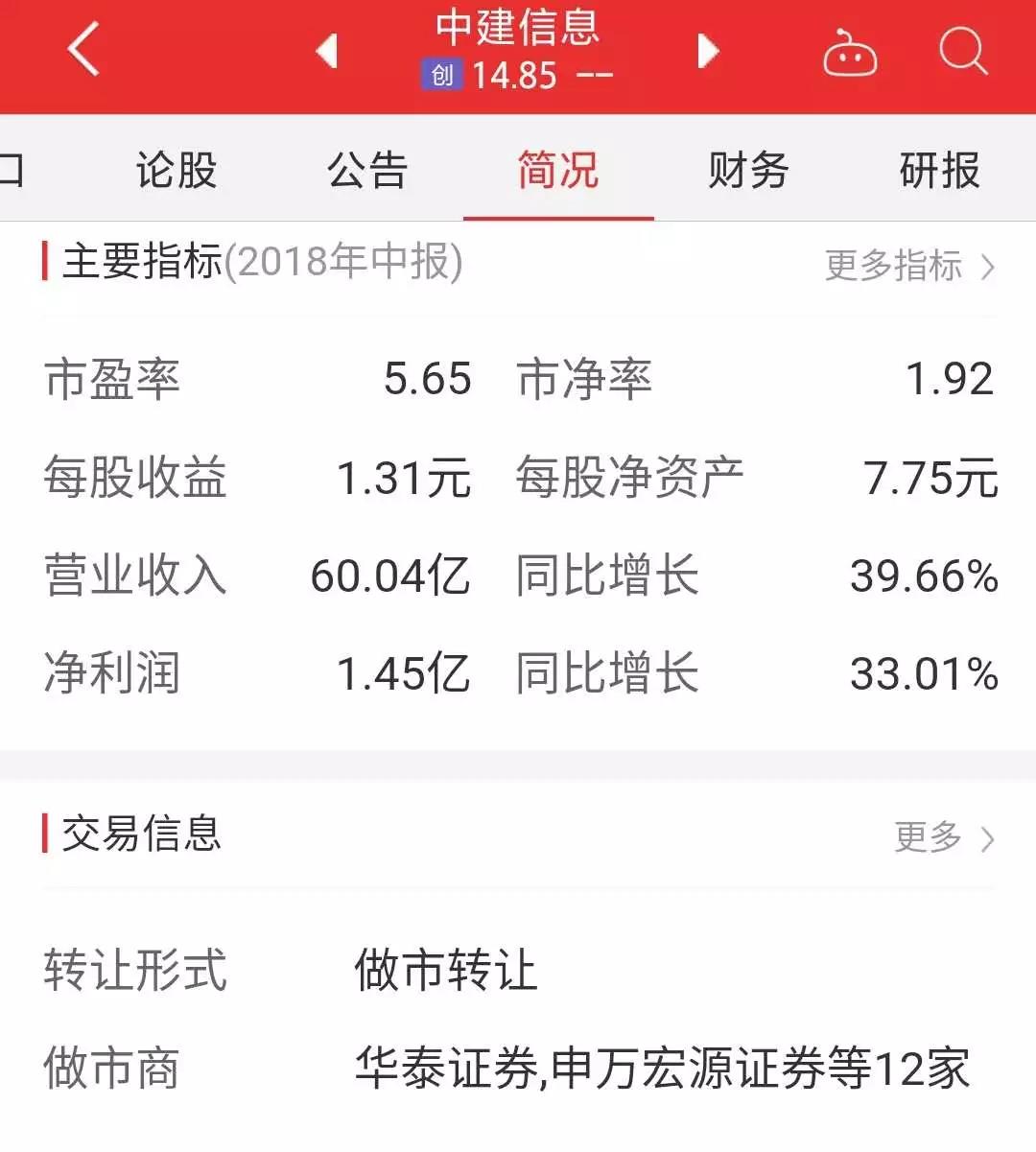This screenshot has width=1036, height=1152.
Task: Go back using the top-left arrow
Action: pyautogui.click(x=84, y=50)
